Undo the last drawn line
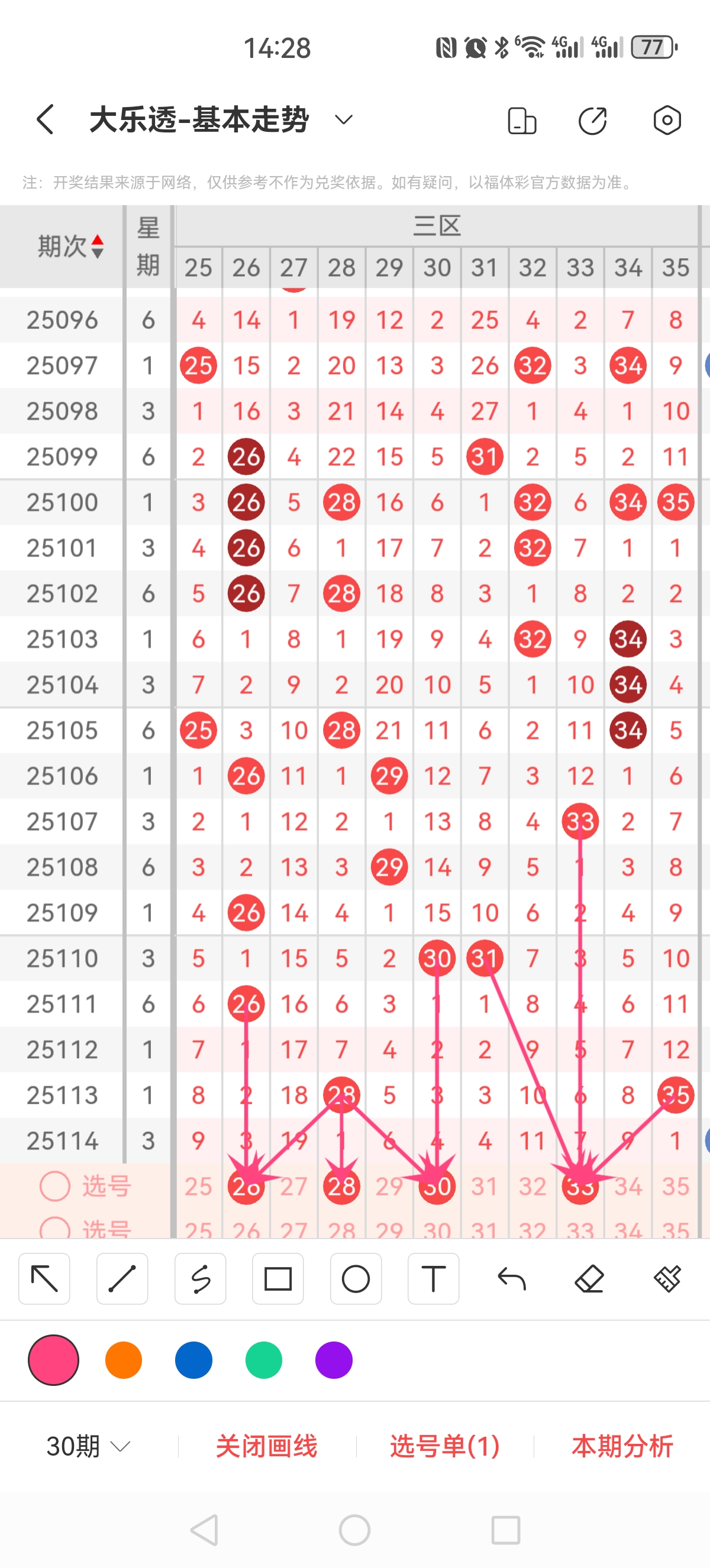The image size is (710, 1568). tap(511, 1278)
